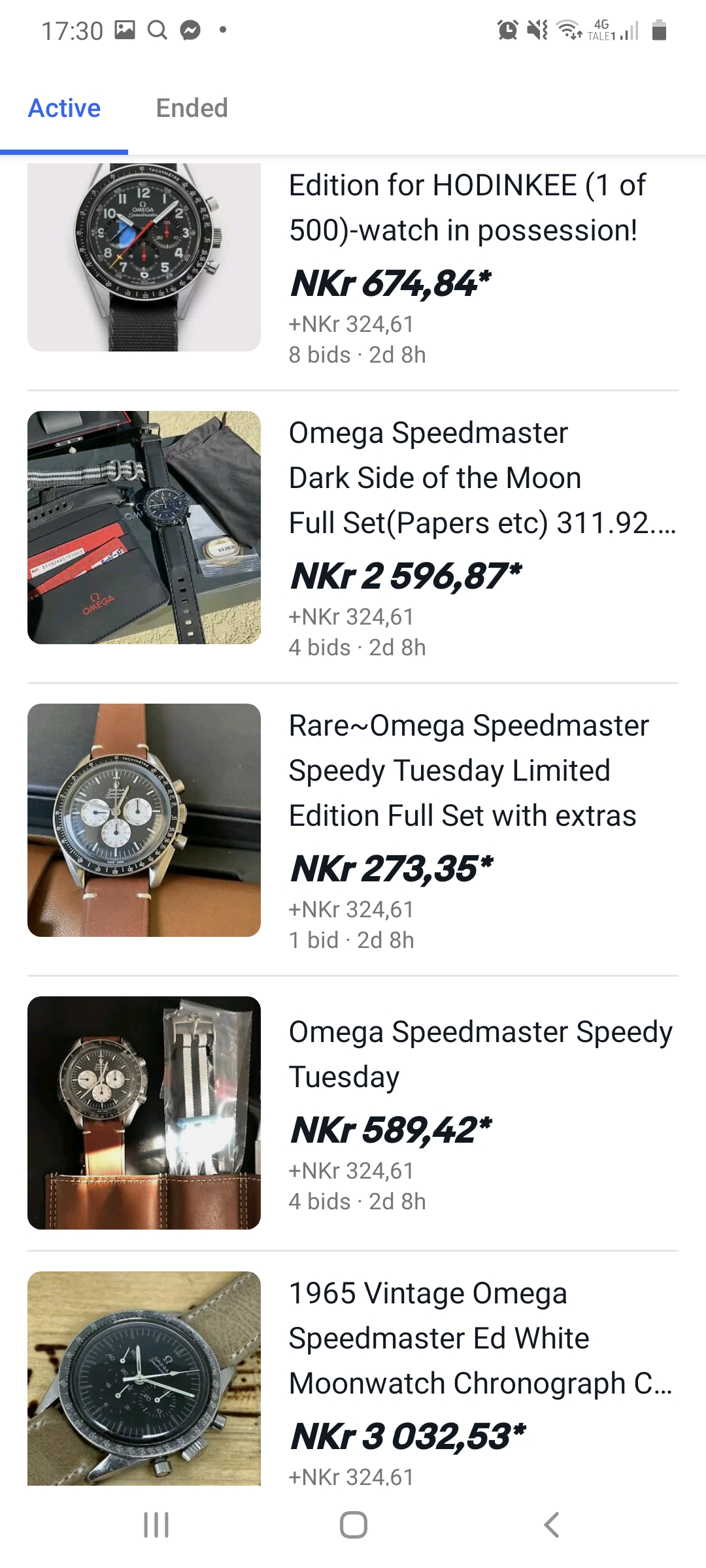The width and height of the screenshot is (706, 1568).
Task: Open the NKr 589,42 Speedy Tuesday listing
Action: tap(480, 1054)
